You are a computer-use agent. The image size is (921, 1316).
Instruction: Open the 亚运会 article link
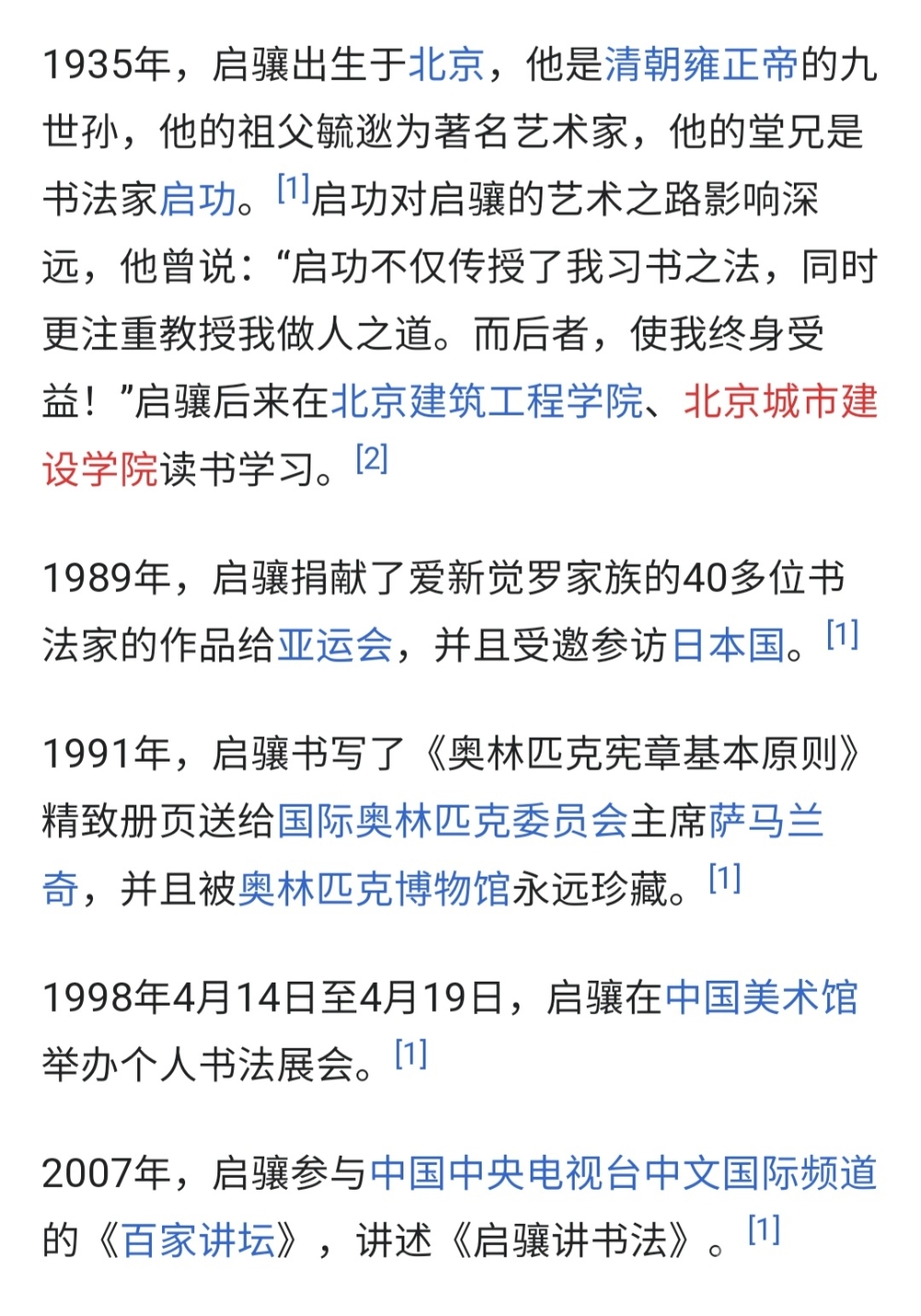tap(335, 645)
